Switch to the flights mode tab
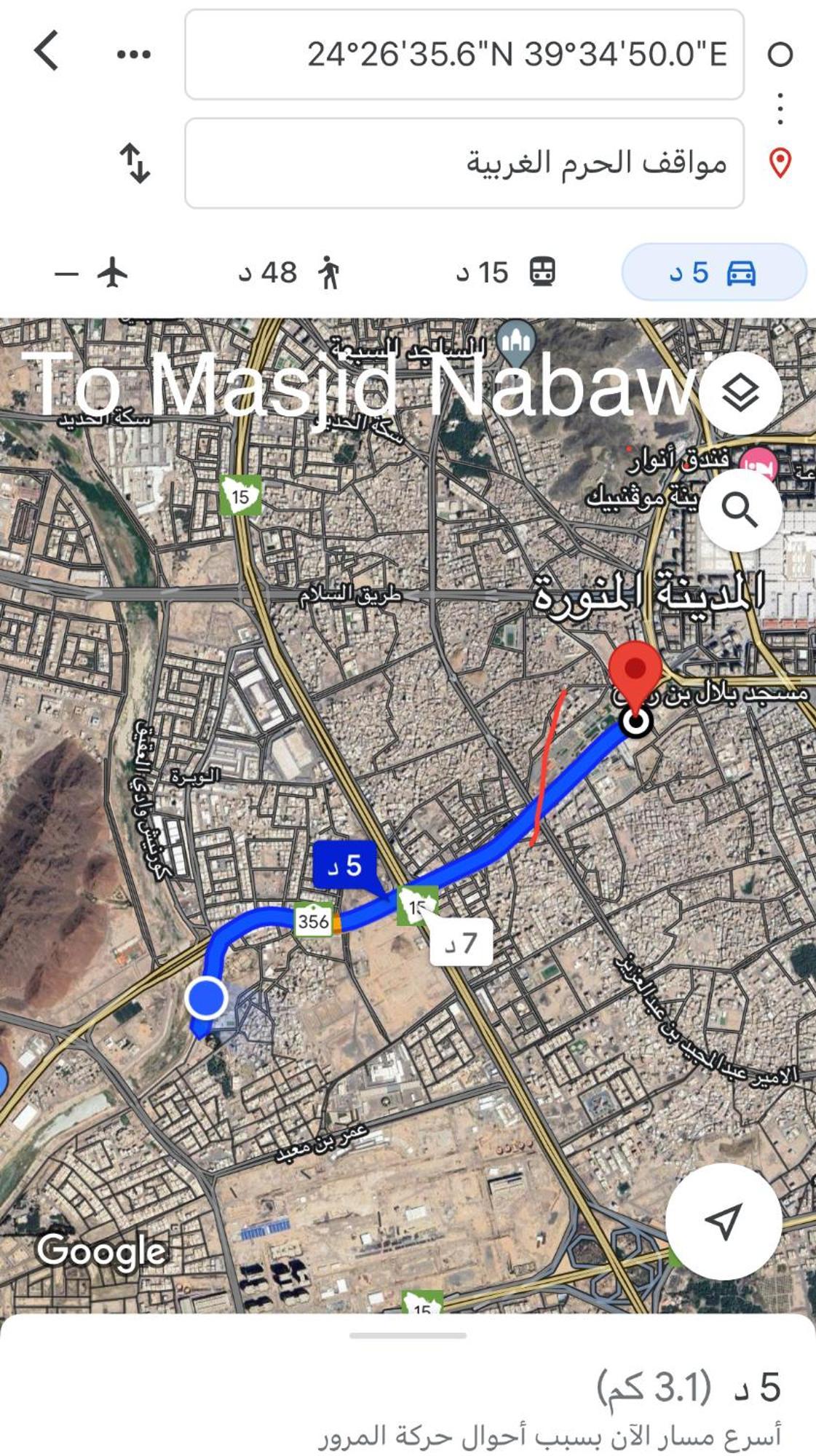The image size is (816, 1456). pyautogui.click(x=92, y=273)
